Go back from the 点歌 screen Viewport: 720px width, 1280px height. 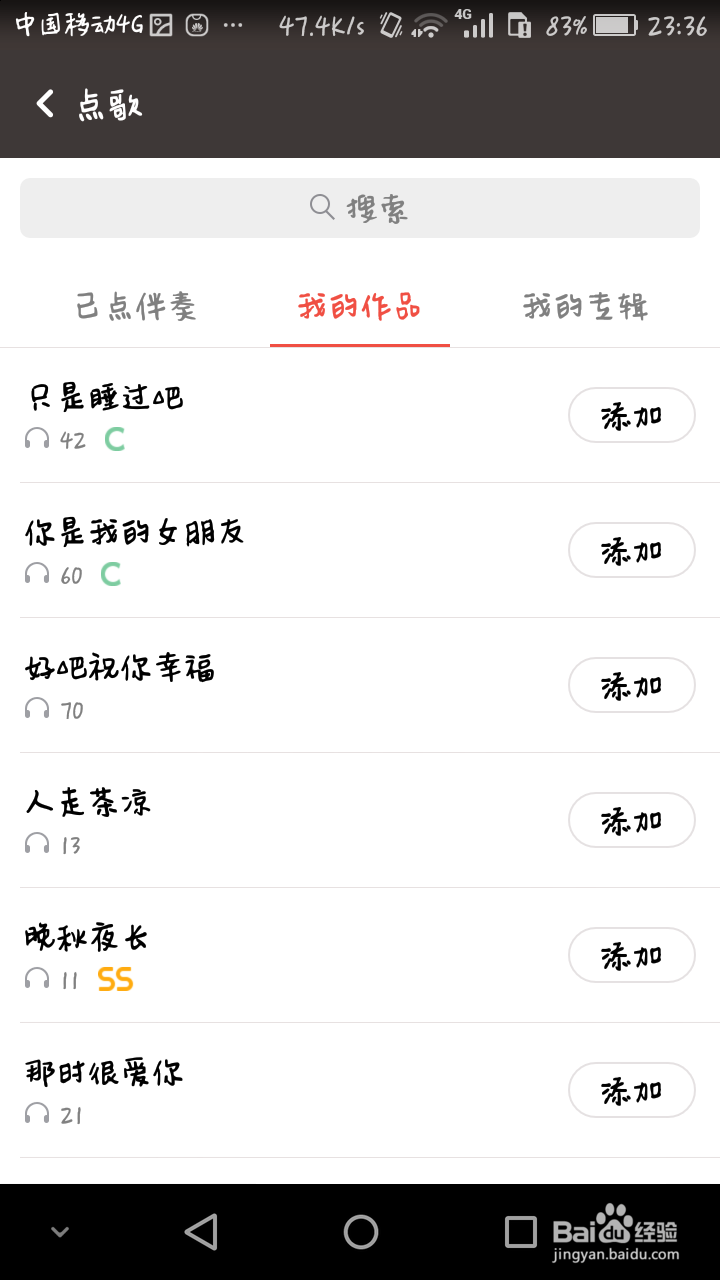(45, 104)
